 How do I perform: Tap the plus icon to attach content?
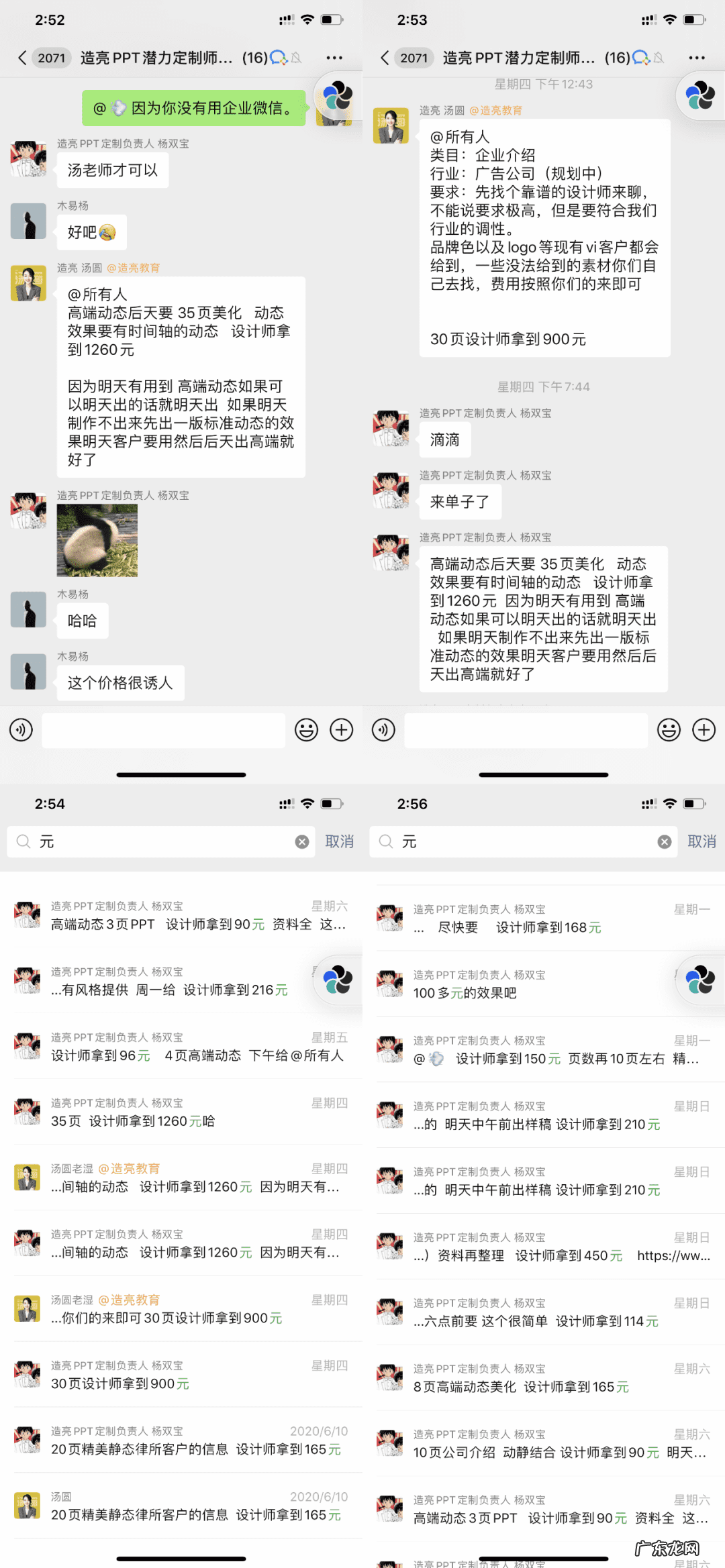pyautogui.click(x=342, y=730)
